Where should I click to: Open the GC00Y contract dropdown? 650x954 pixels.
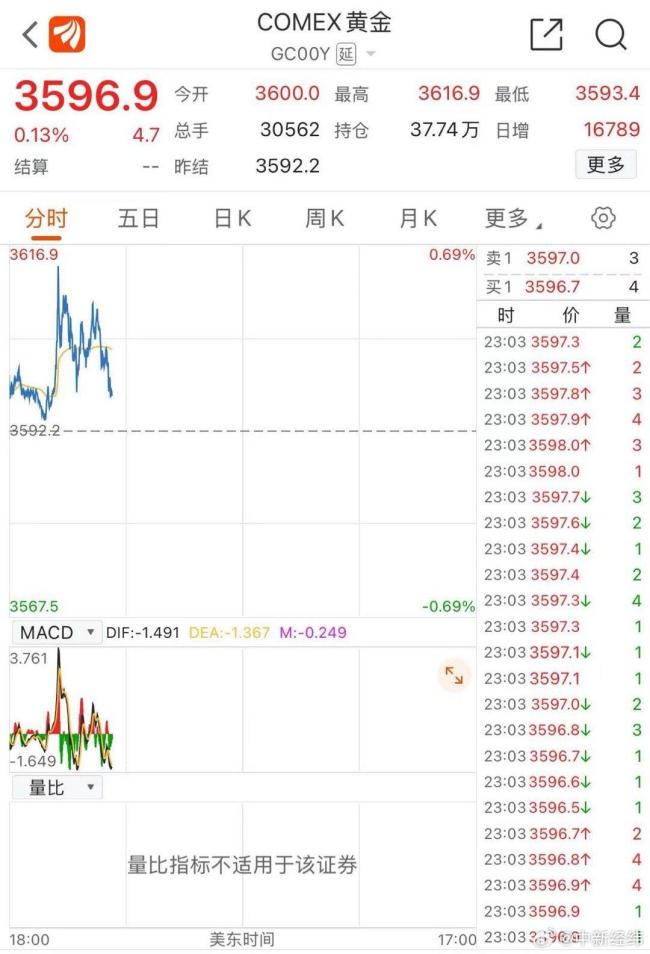[x=372, y=54]
